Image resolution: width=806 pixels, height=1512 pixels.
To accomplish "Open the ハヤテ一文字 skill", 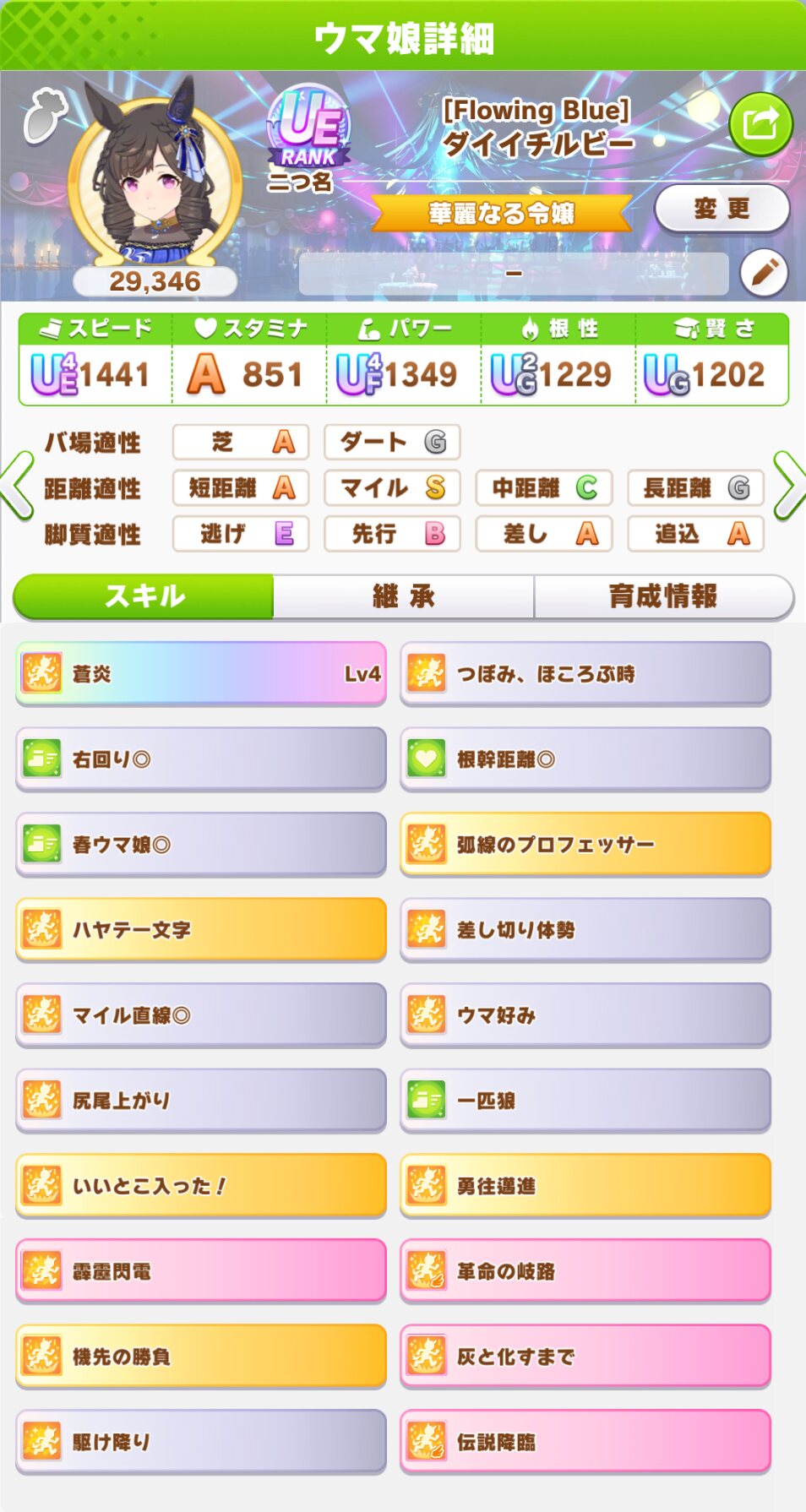I will tap(201, 929).
